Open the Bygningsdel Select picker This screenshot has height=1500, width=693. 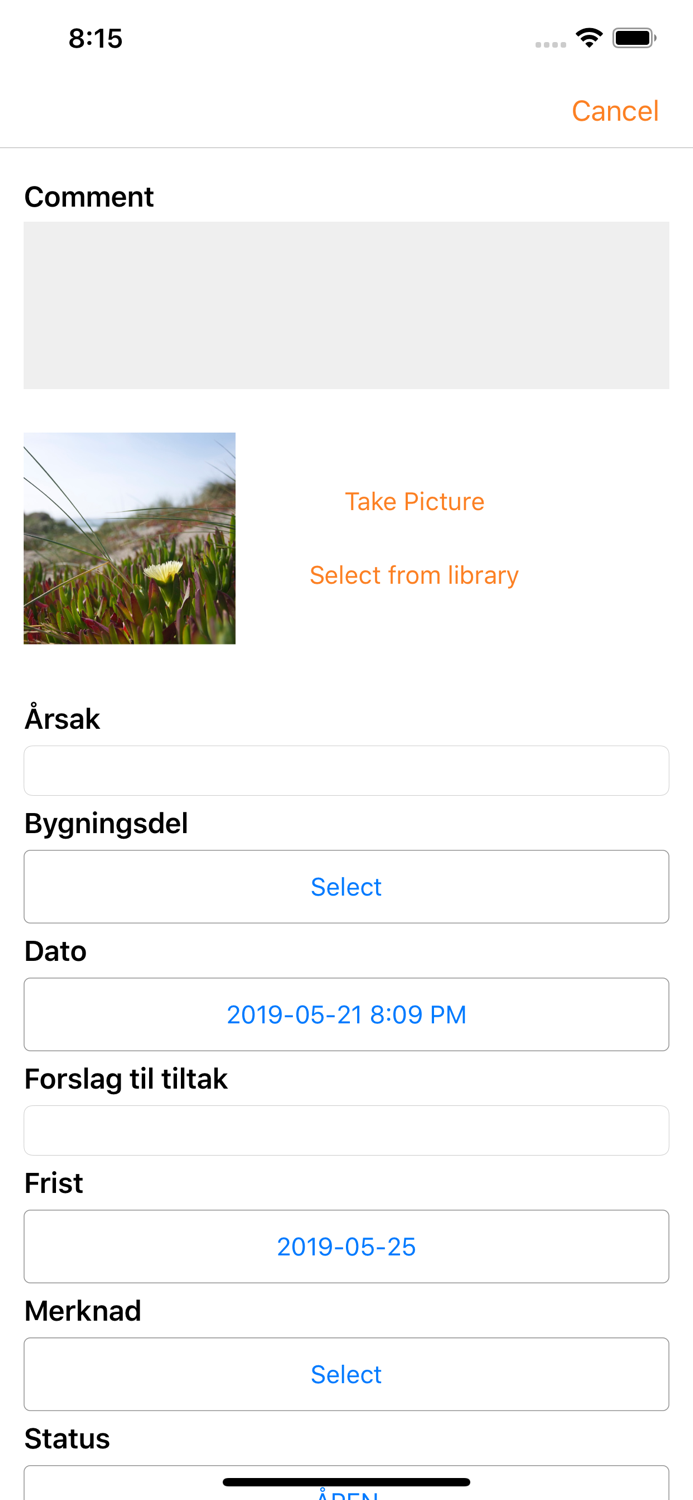346,887
